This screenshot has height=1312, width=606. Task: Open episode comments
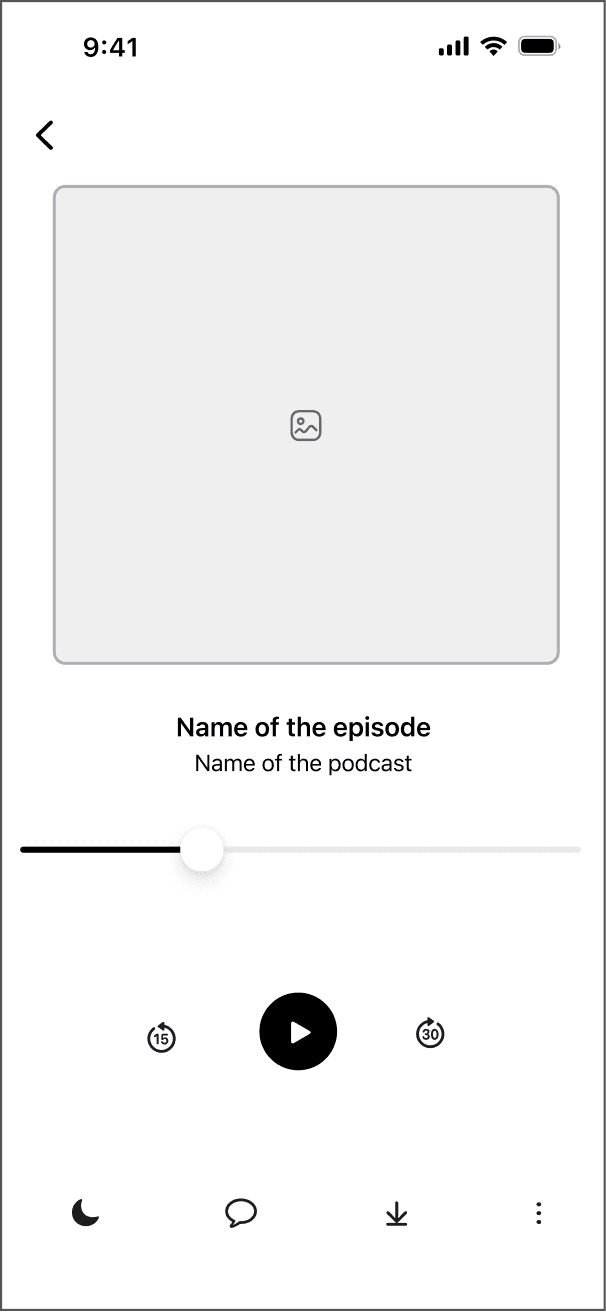tap(241, 1213)
